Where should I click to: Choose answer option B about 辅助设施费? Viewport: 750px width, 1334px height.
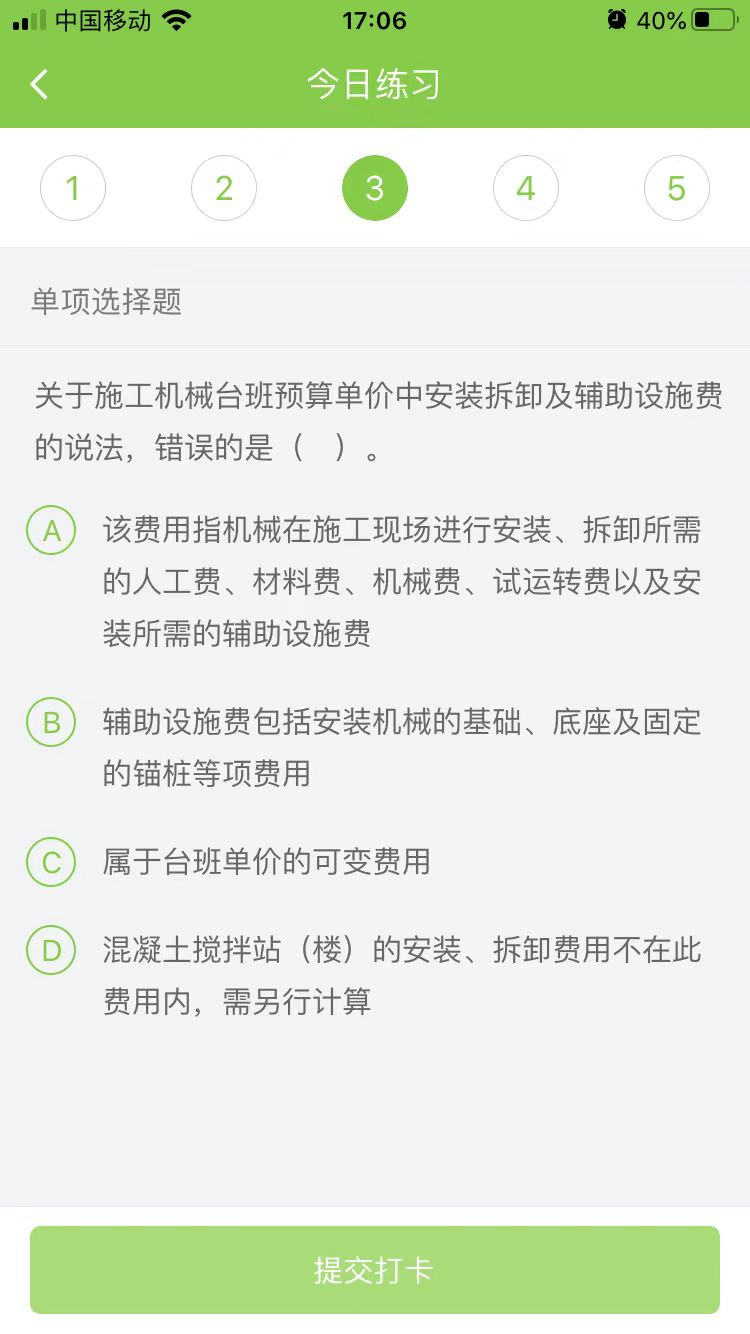(x=52, y=722)
